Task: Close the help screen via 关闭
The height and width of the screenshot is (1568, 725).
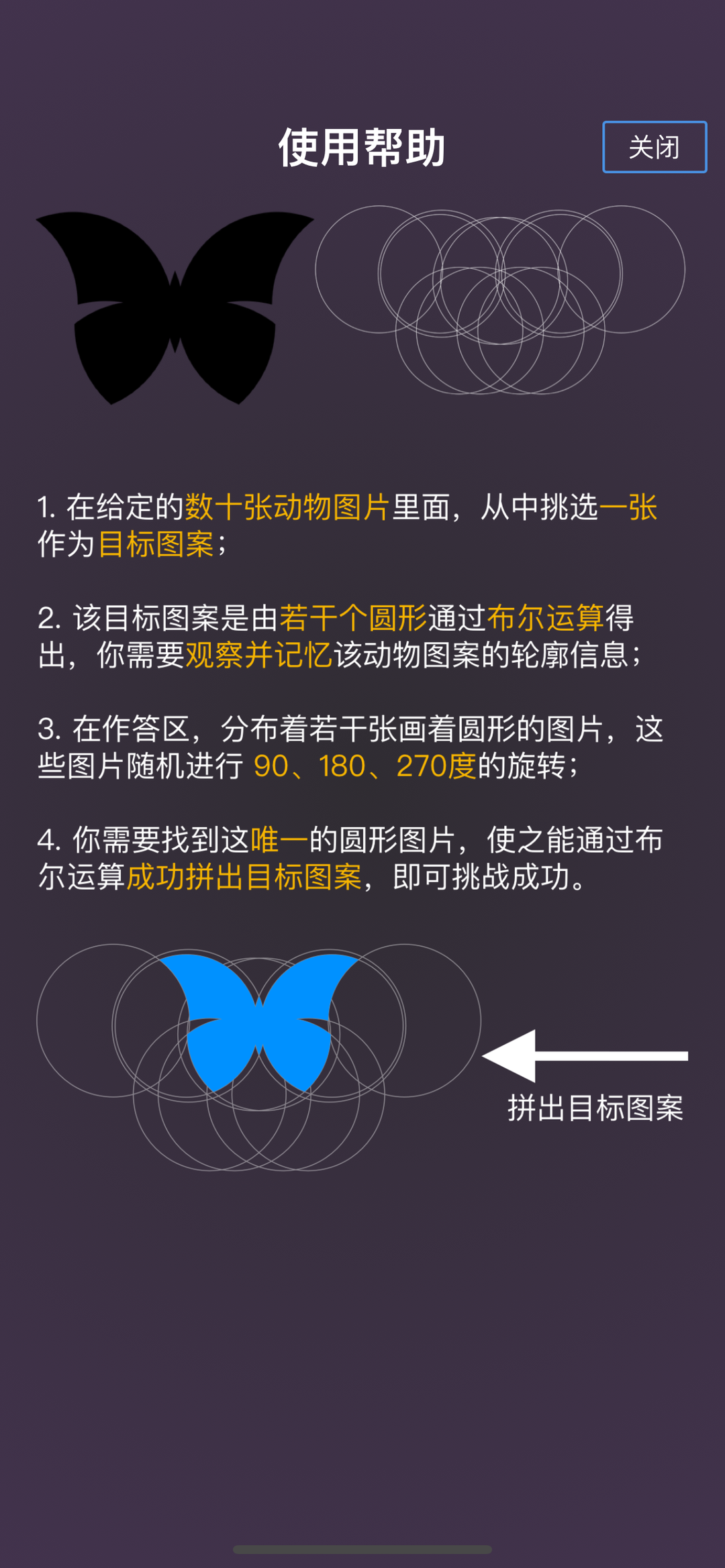Action: click(x=654, y=147)
